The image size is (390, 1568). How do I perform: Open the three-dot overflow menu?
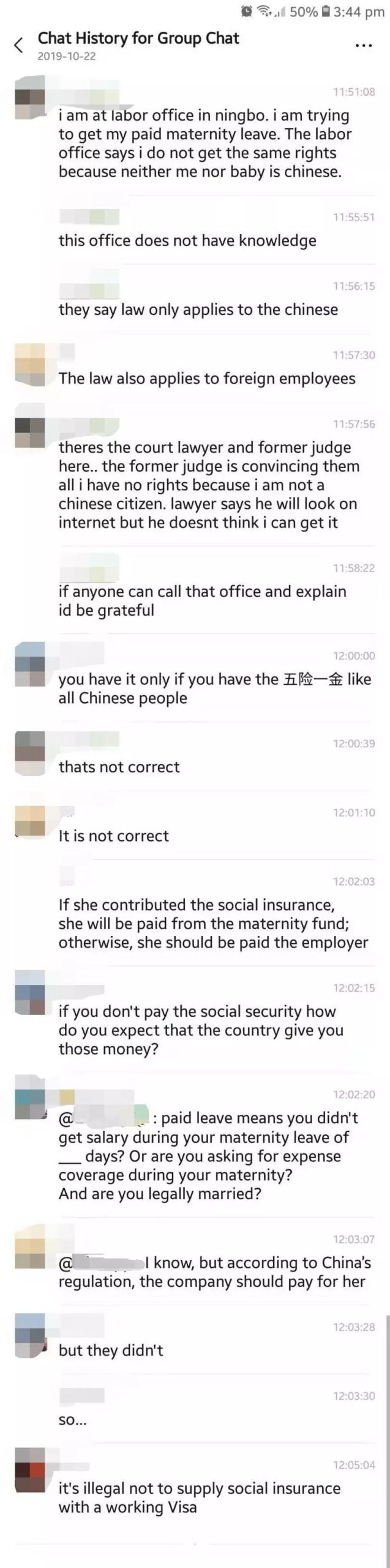click(364, 46)
